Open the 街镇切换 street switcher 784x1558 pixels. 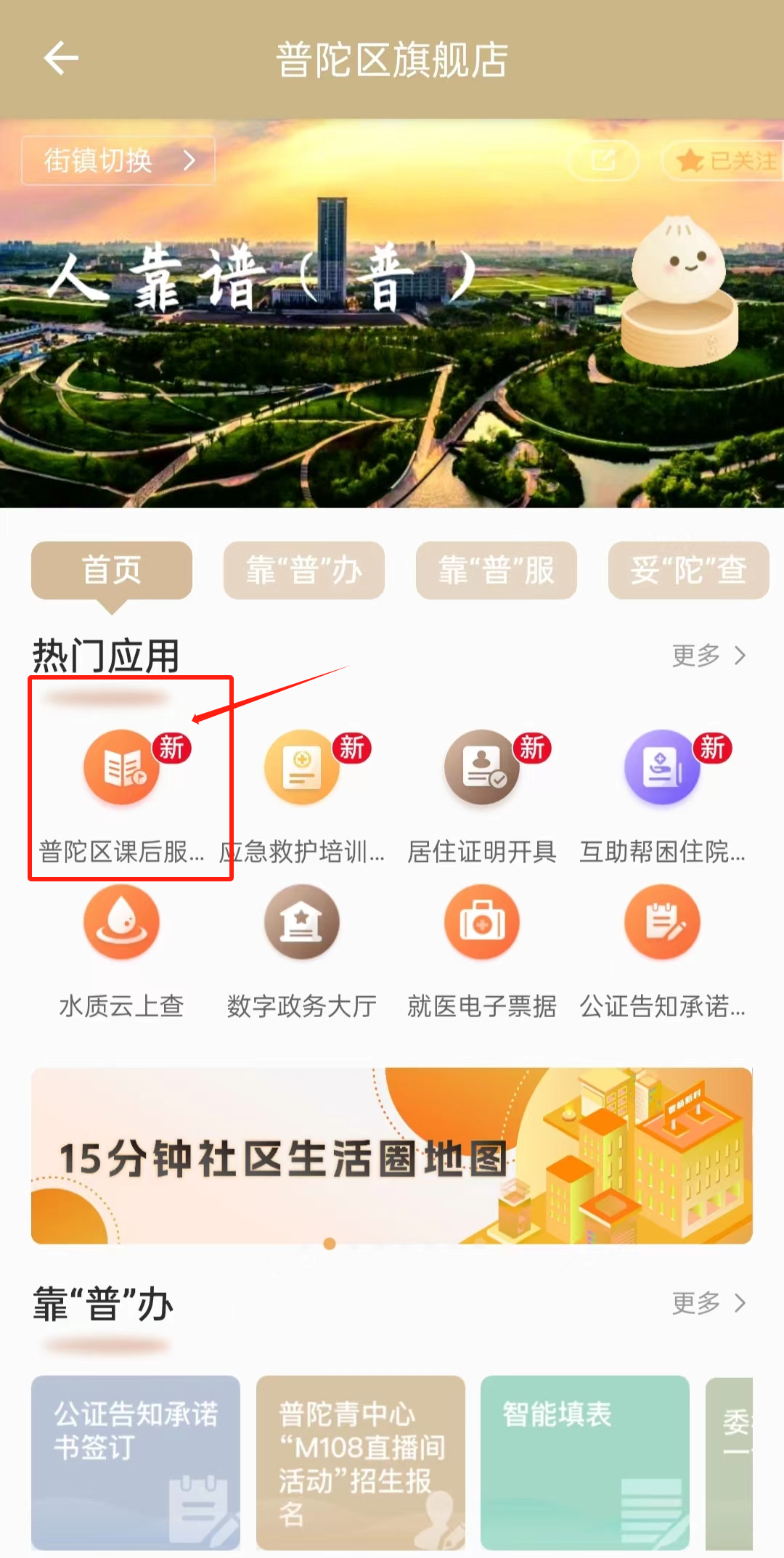point(118,160)
